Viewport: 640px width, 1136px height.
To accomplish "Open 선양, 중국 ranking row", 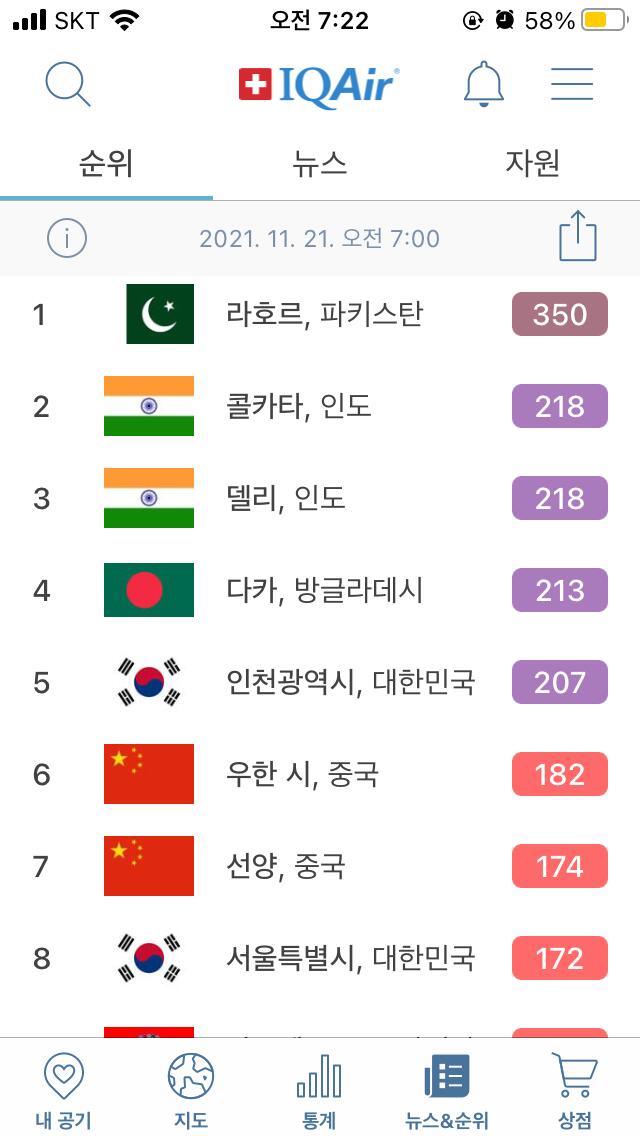I will point(320,866).
